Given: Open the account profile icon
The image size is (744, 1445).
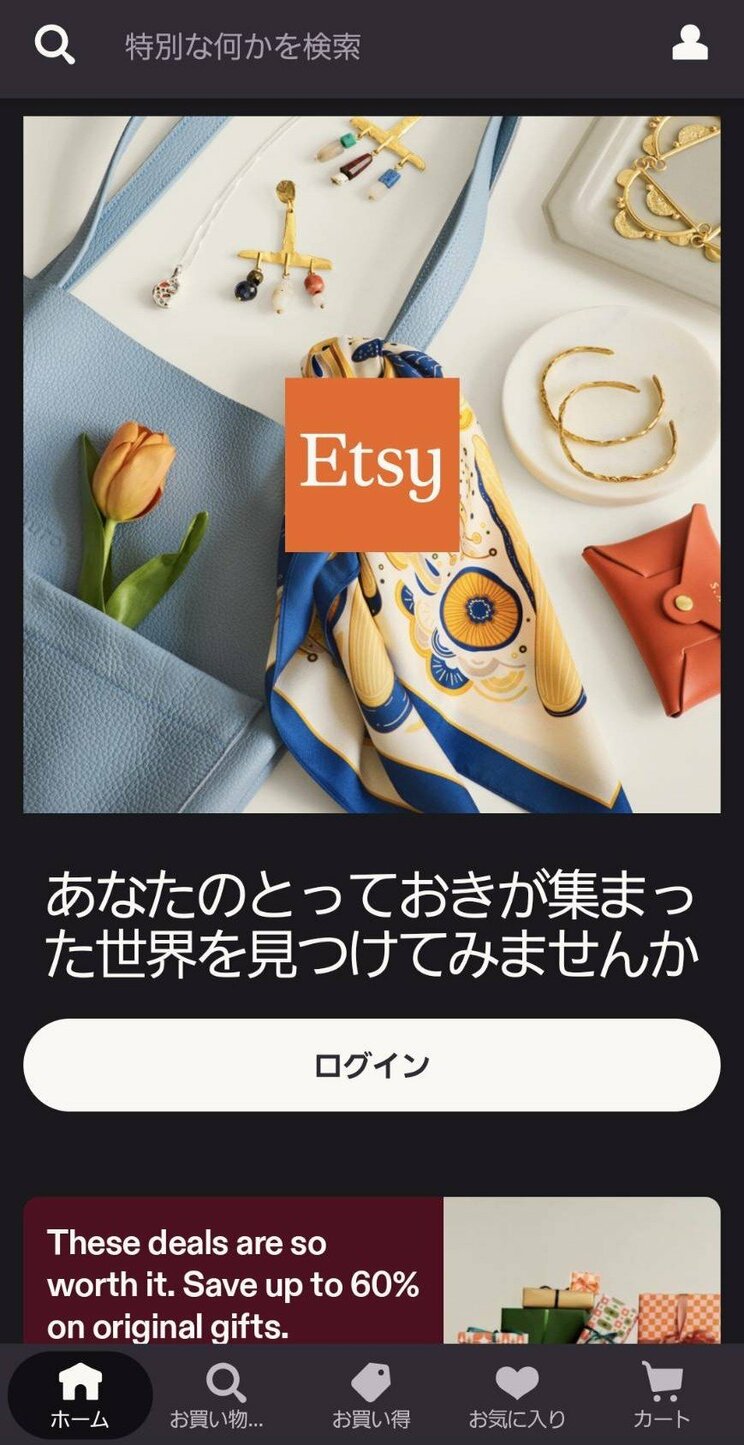Looking at the screenshot, I should 690,44.
